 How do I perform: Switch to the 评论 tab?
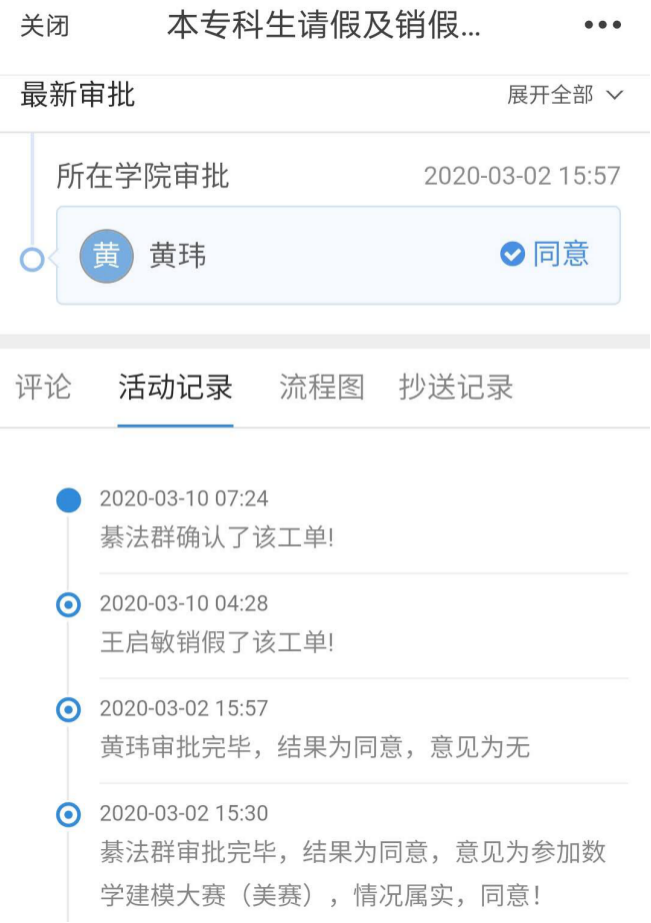[x=44, y=387]
